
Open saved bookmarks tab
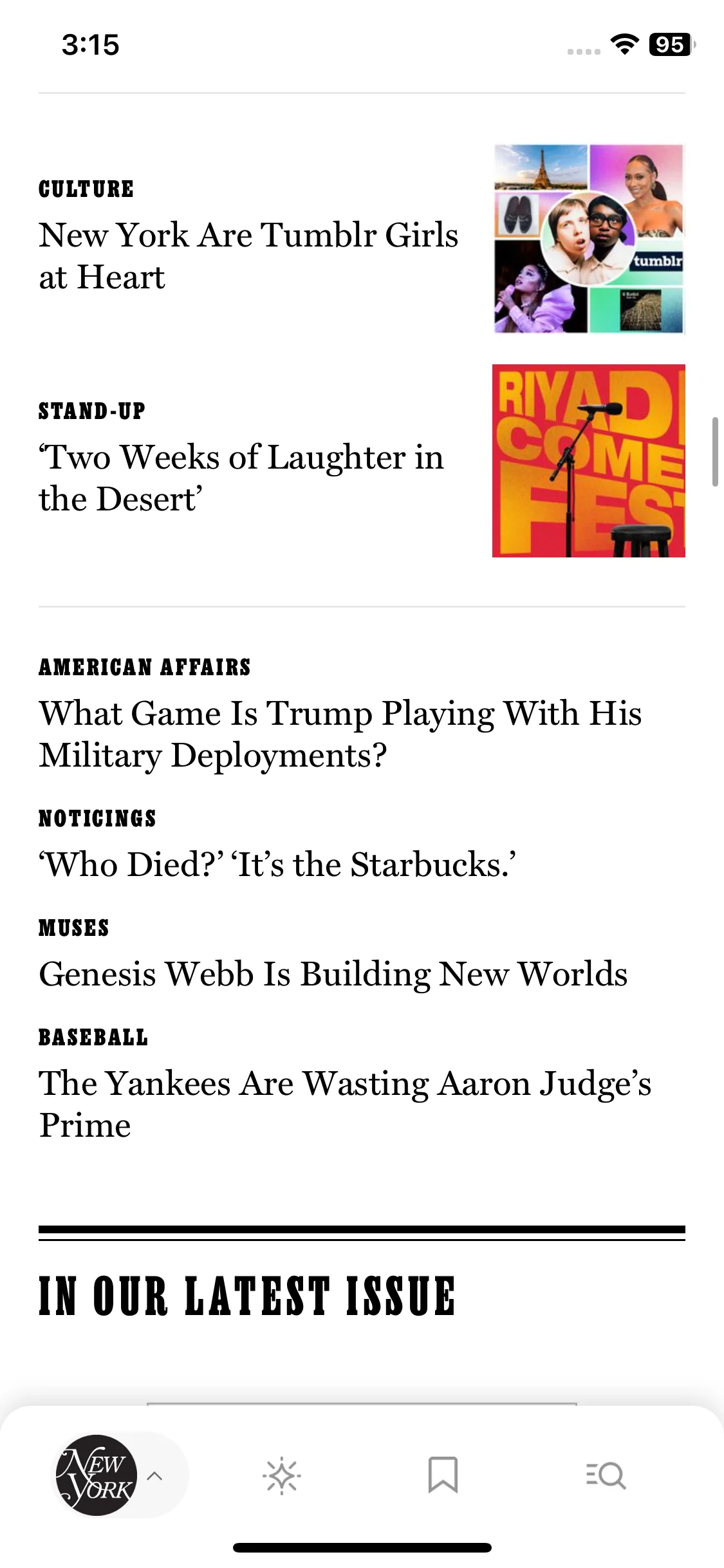443,1475
